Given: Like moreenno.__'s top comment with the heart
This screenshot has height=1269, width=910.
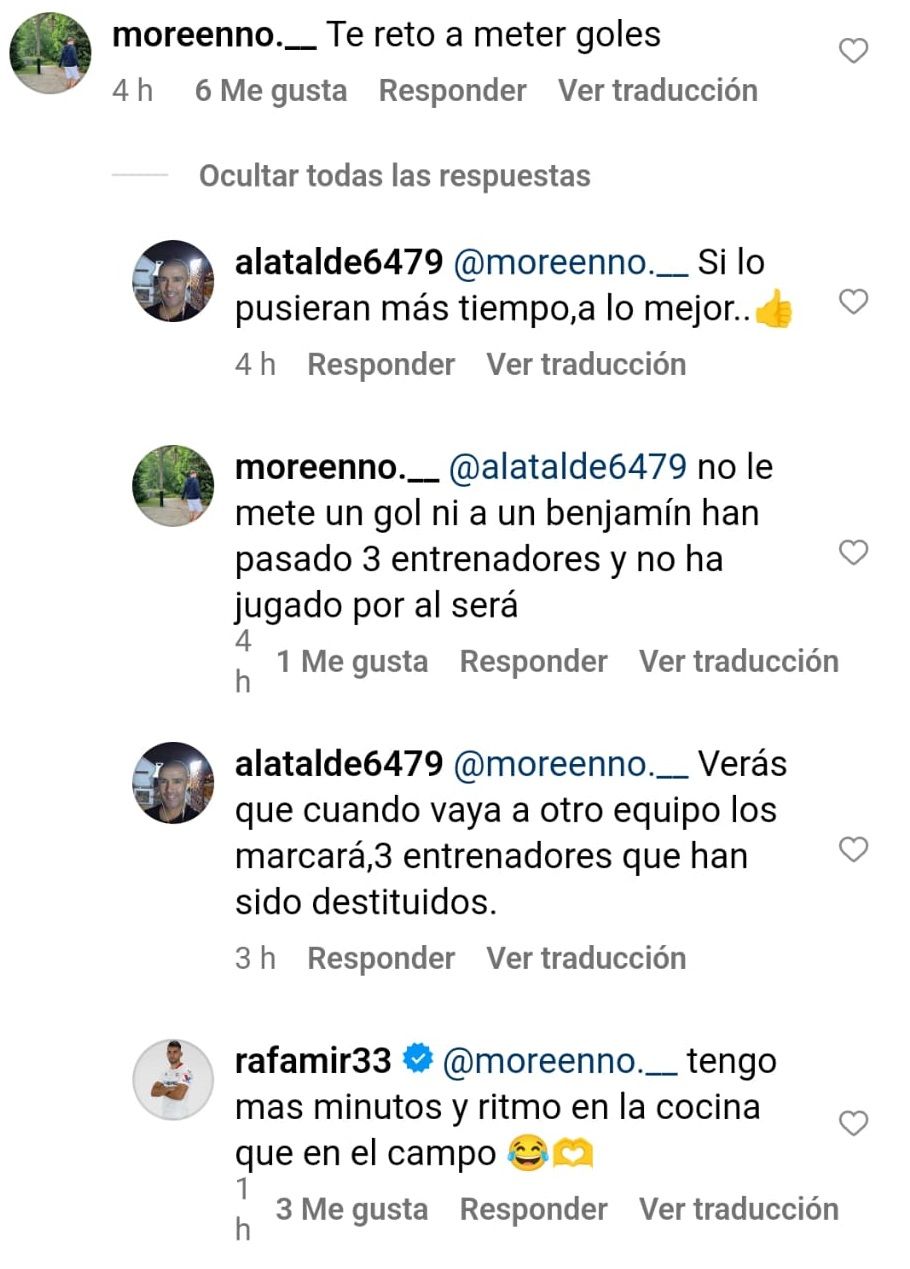Looking at the screenshot, I should 852,48.
